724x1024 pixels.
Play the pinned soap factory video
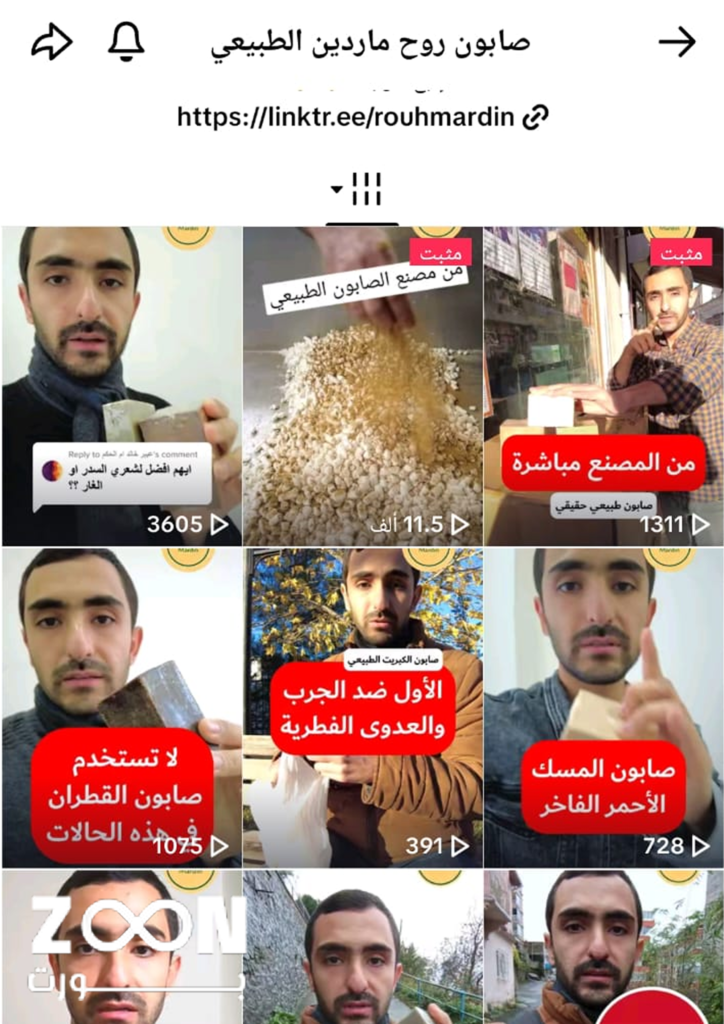[x=362, y=385]
